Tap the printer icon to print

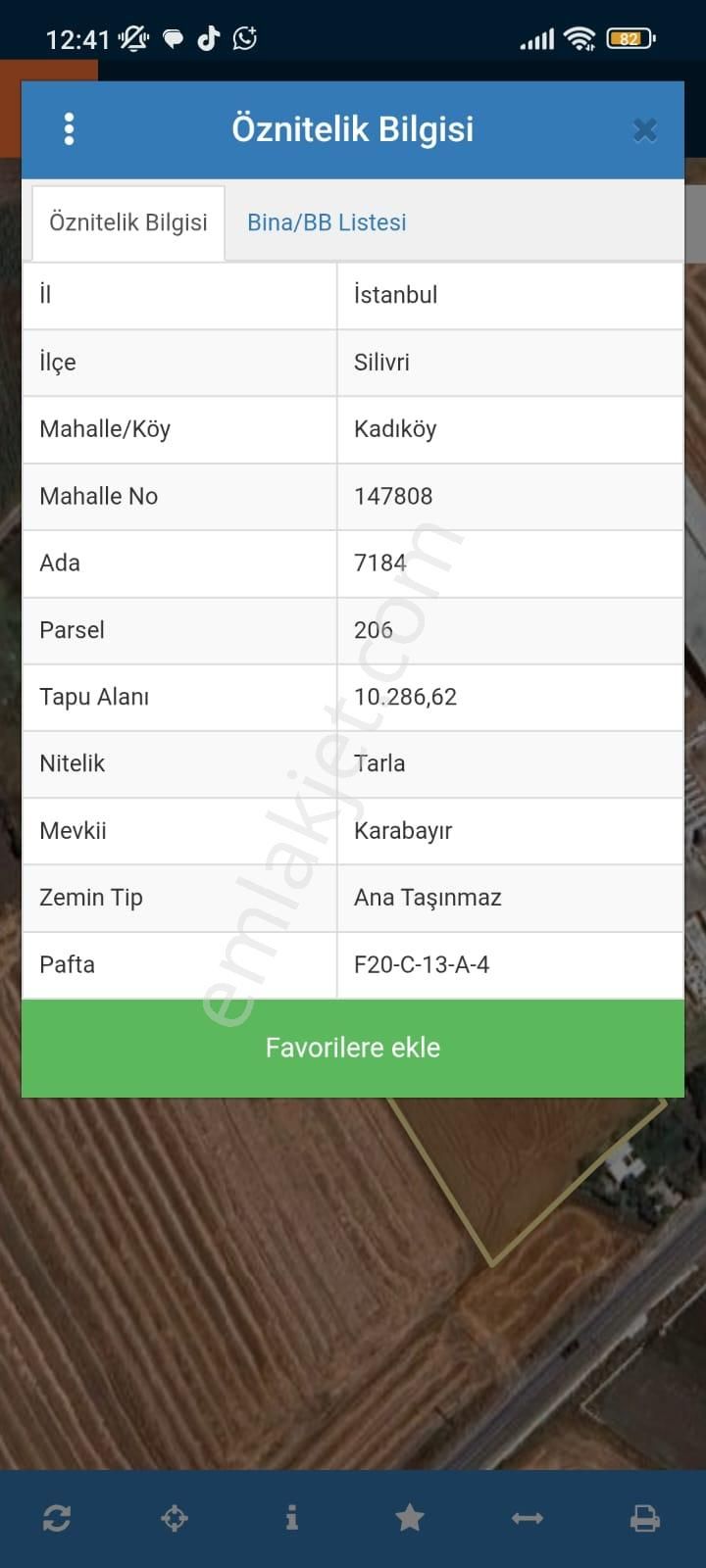tap(644, 1518)
